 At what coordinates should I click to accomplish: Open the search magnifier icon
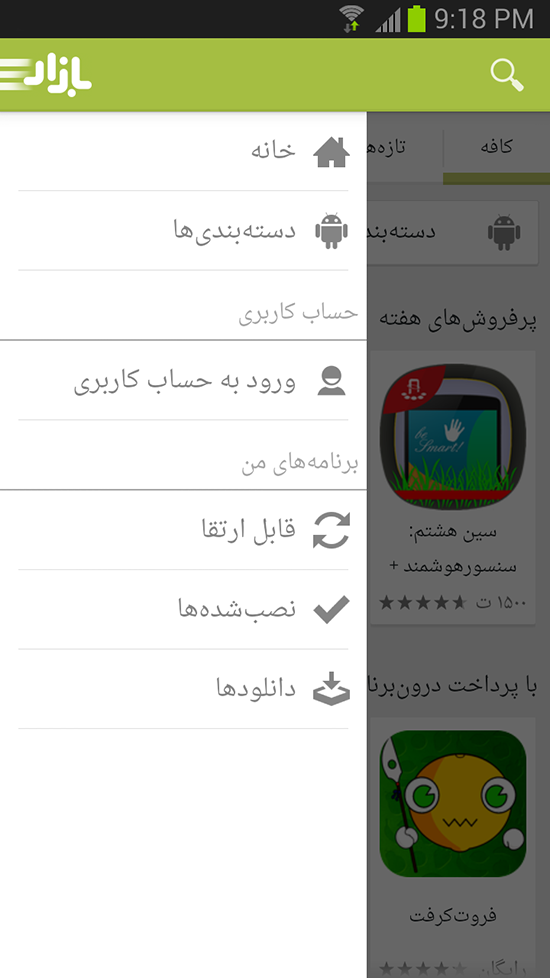point(507,75)
